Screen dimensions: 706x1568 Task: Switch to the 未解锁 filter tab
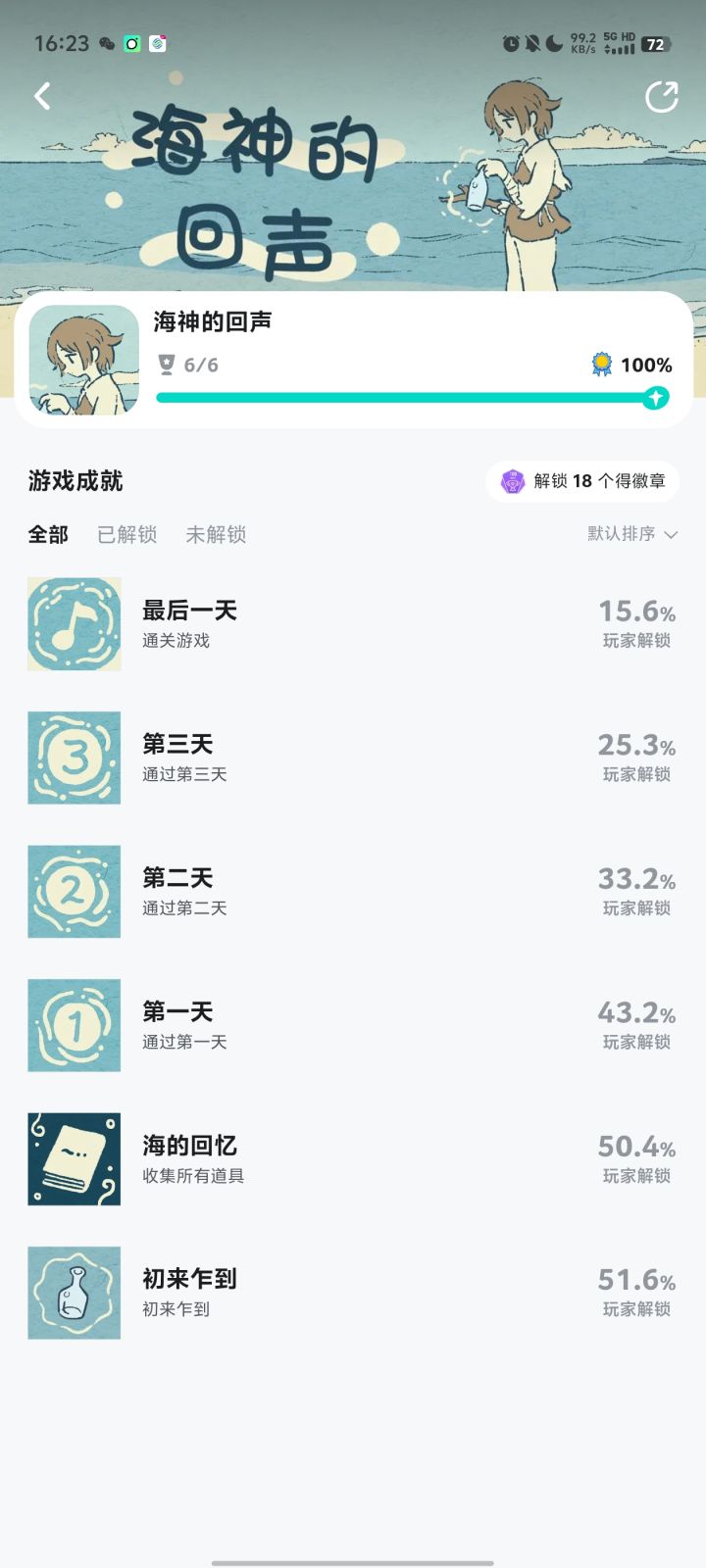tap(216, 535)
